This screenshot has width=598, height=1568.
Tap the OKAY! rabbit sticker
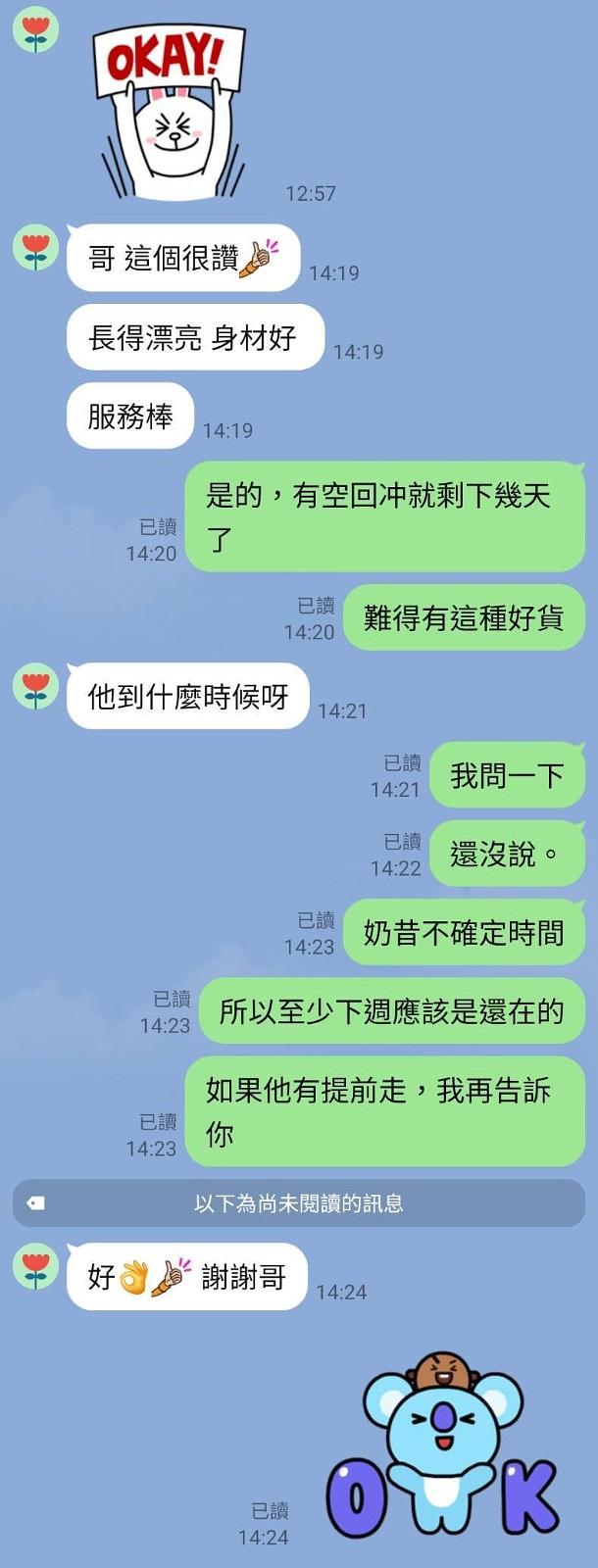171,112
